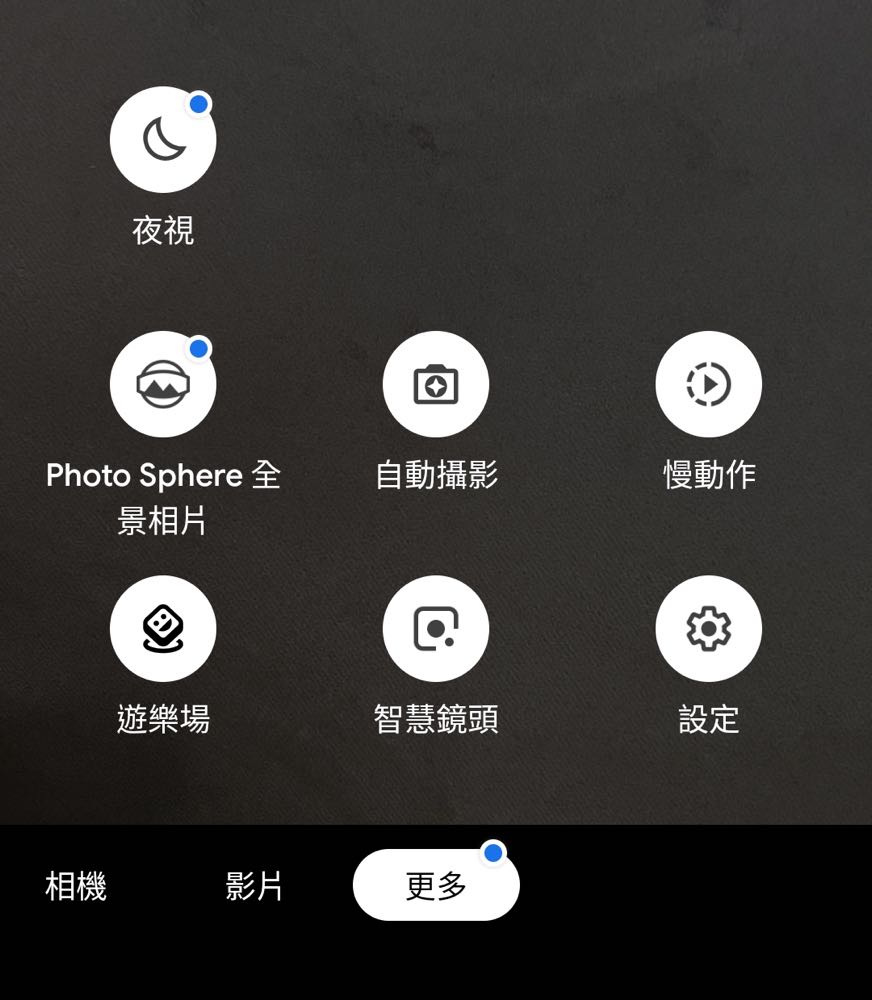This screenshot has width=872, height=1000.
Task: Launch 自動攝影 mode
Action: point(436,384)
